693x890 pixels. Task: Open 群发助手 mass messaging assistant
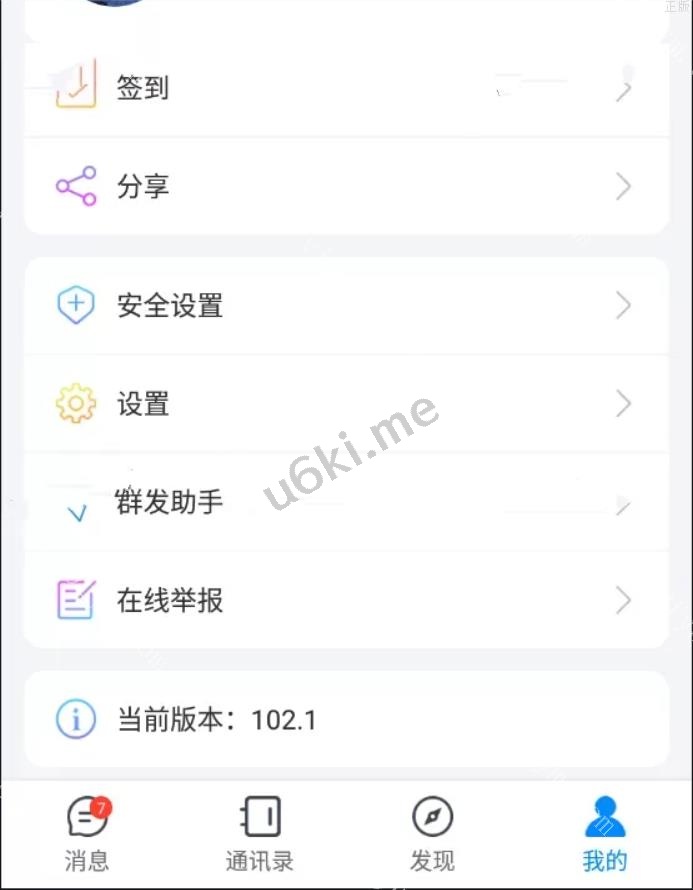pyautogui.click(x=345, y=502)
